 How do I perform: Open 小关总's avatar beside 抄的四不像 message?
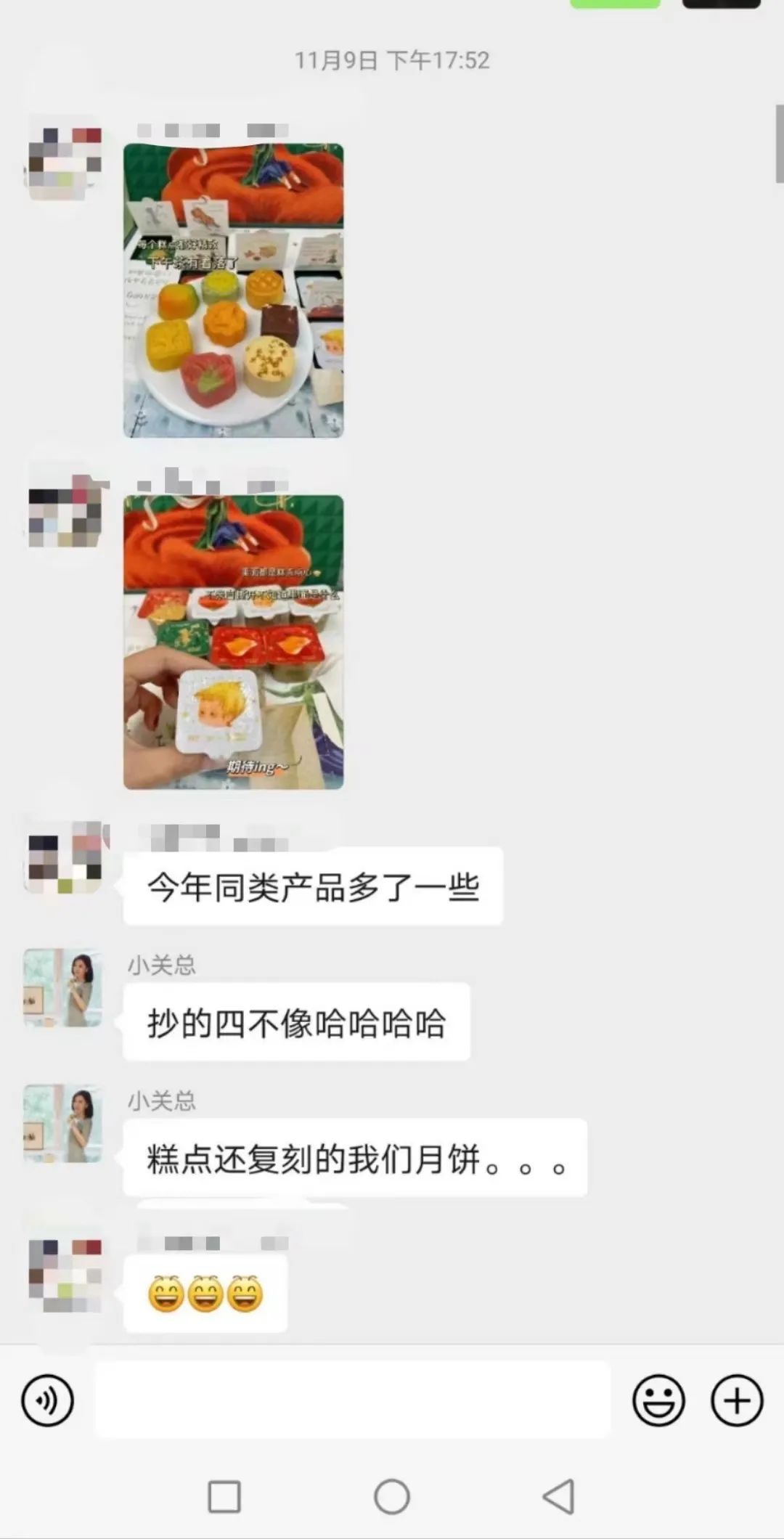(x=63, y=987)
